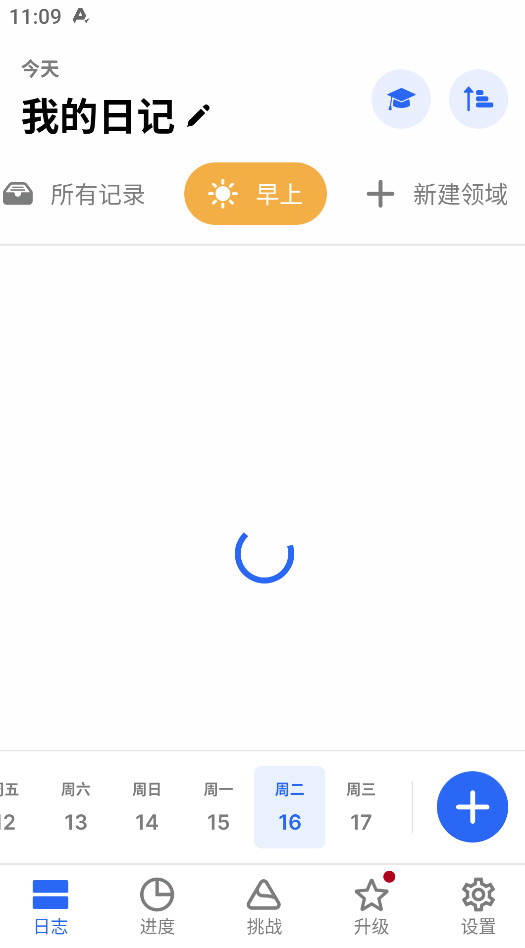Screen dimensions: 525x948
Task: Select 周日 14 in the date strip
Action: [147, 807]
